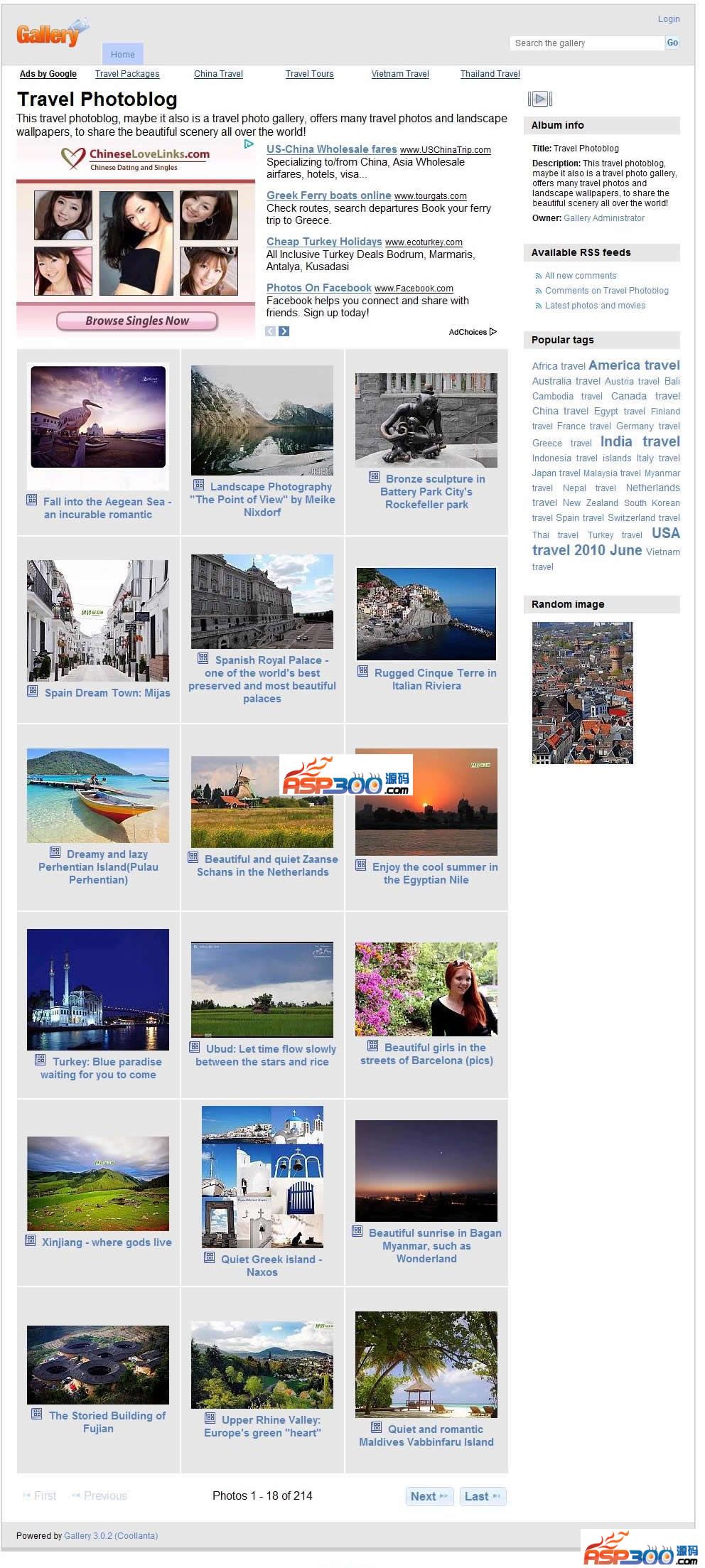Open the Gallery 3.0.2 (Coollanta) footer link
Screen dimensions: 705x1568
(x=111, y=1535)
